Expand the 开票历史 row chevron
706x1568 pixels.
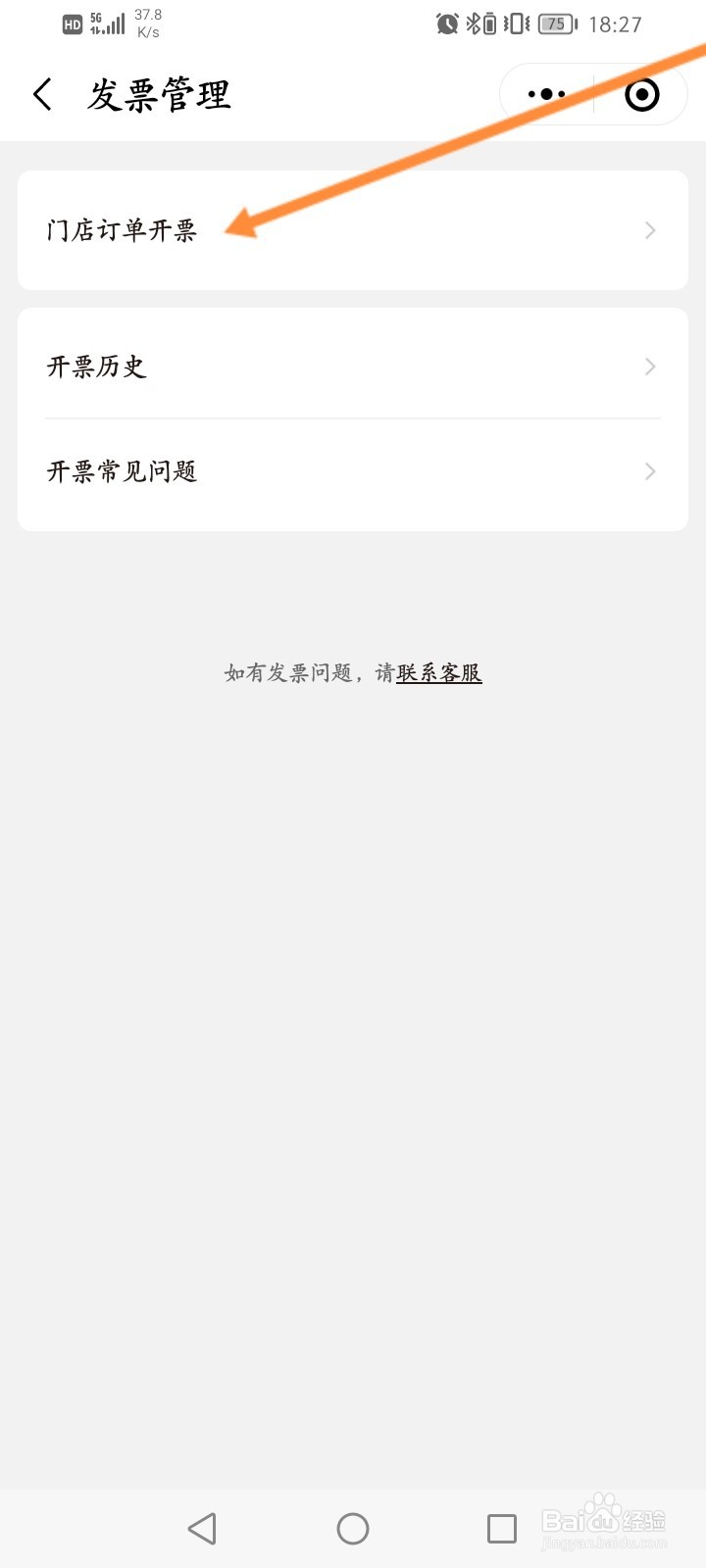tap(649, 367)
